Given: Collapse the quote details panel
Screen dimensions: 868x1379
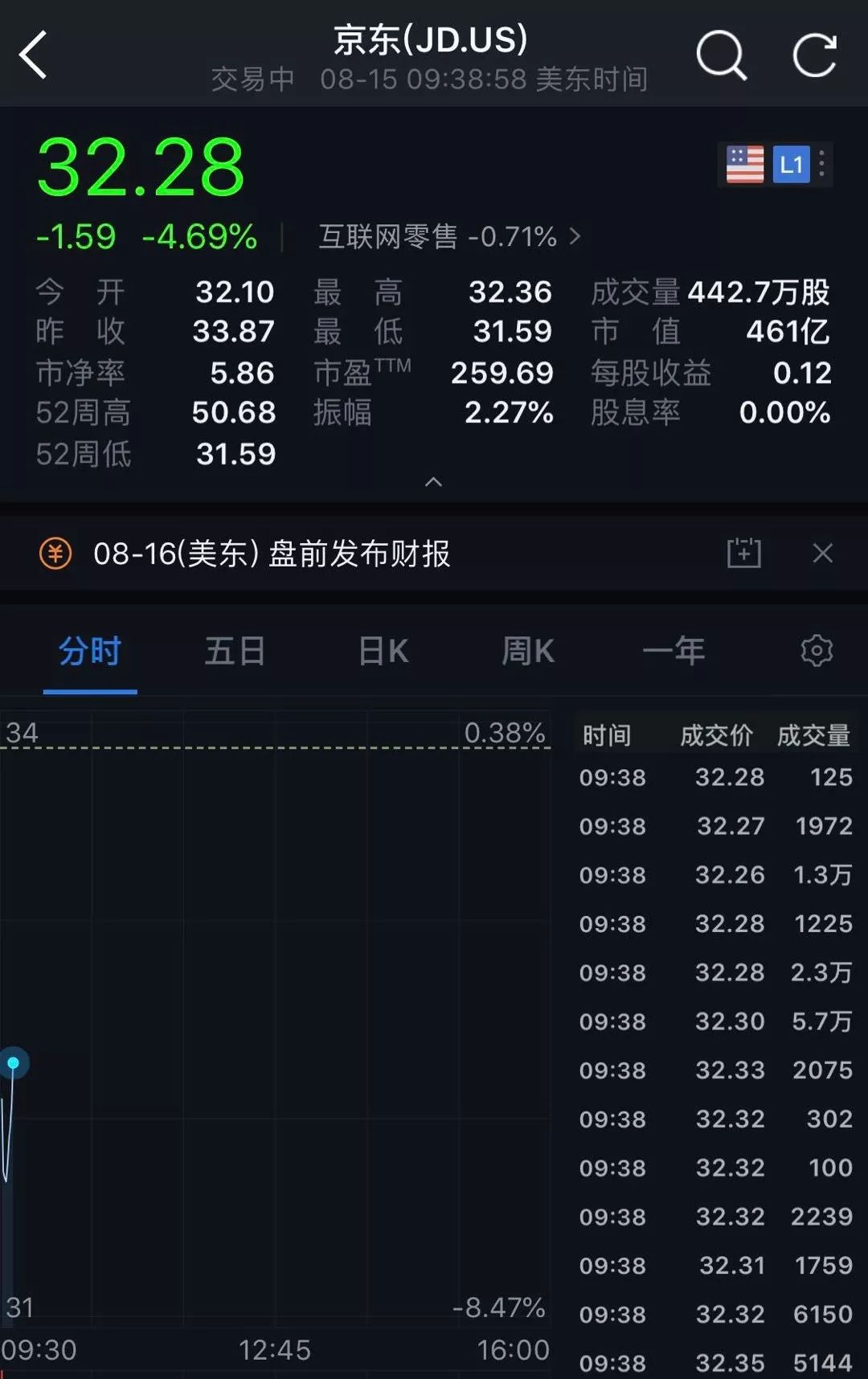Looking at the screenshot, I should (433, 482).
